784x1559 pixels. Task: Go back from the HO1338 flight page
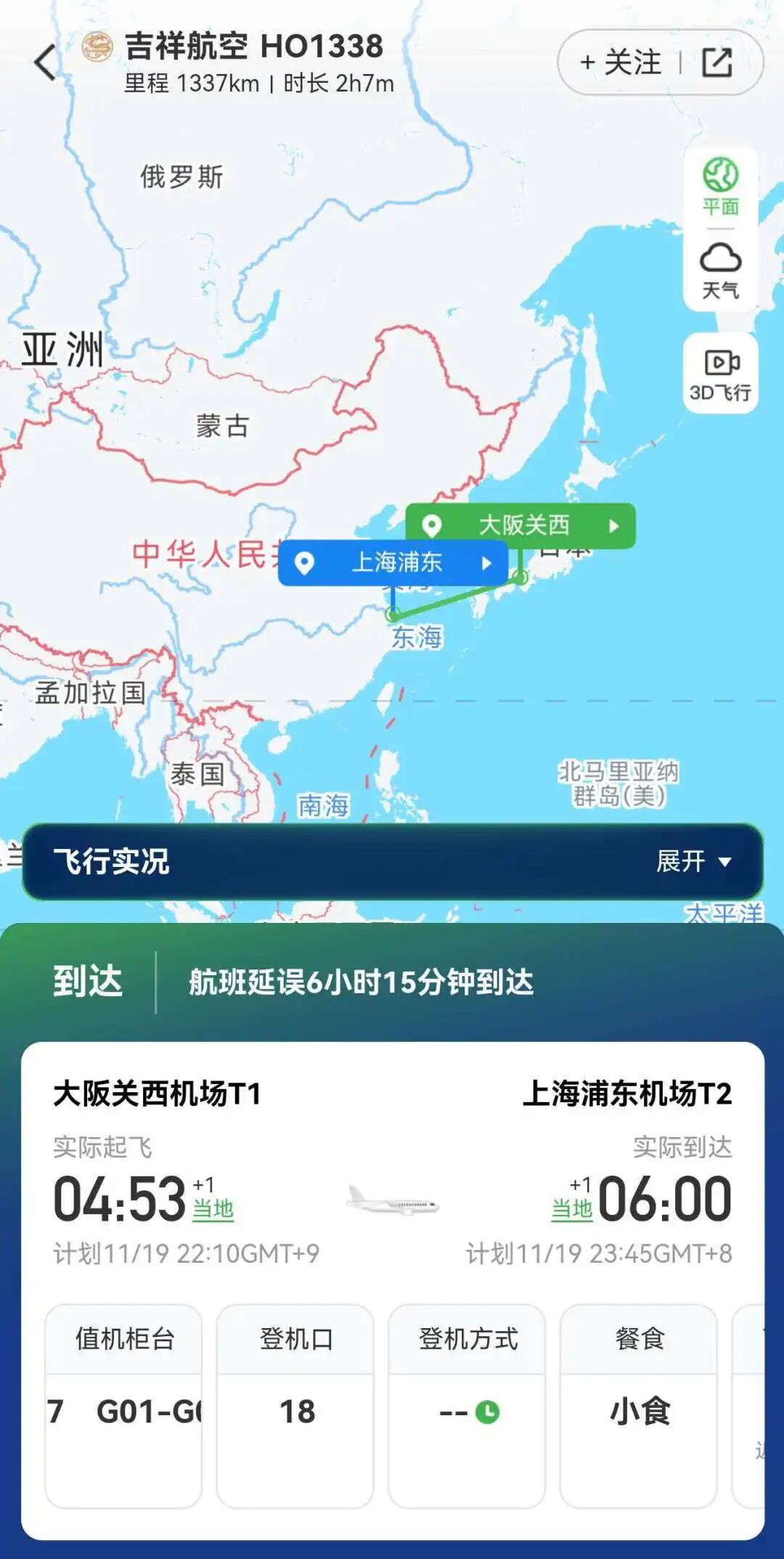pos(45,62)
